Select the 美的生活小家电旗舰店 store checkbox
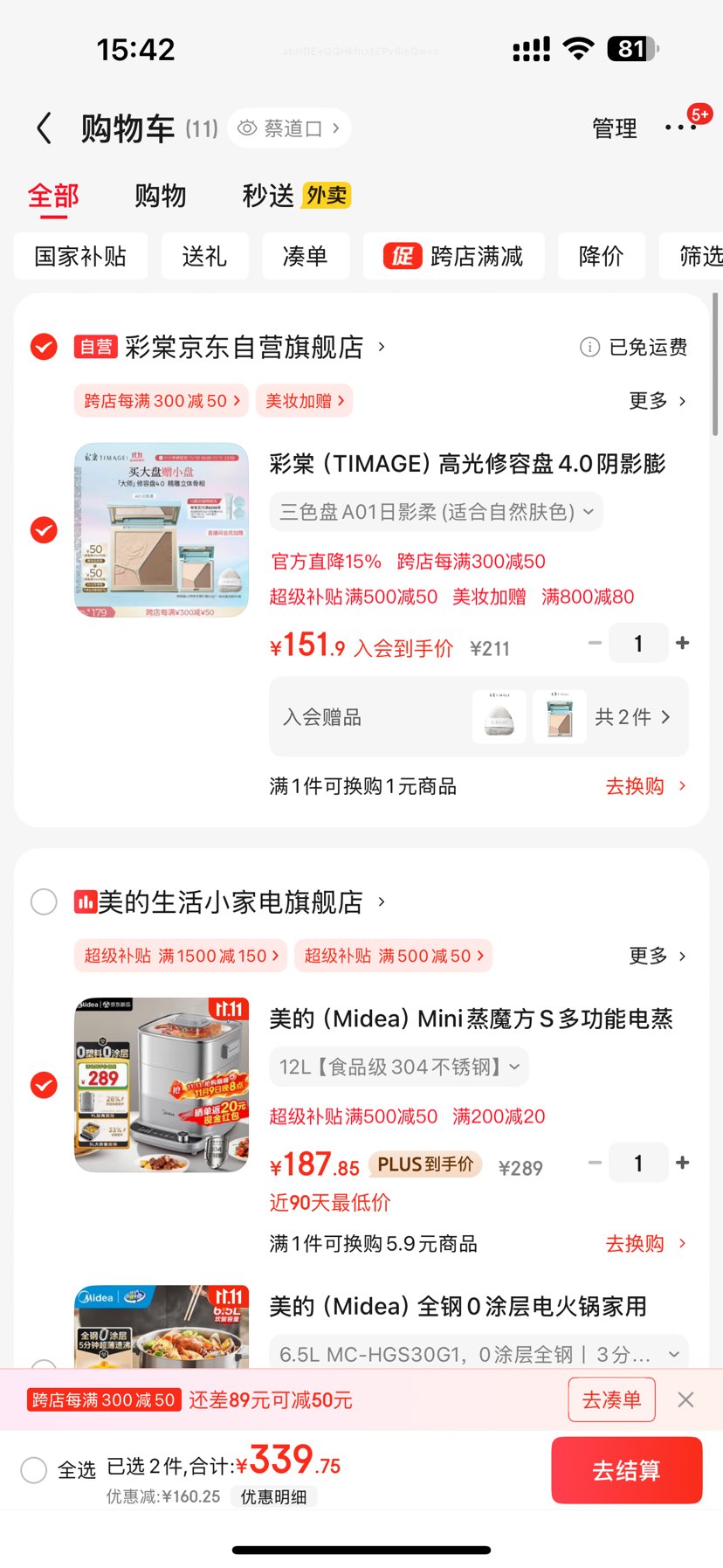The width and height of the screenshot is (723, 1568). point(44,901)
